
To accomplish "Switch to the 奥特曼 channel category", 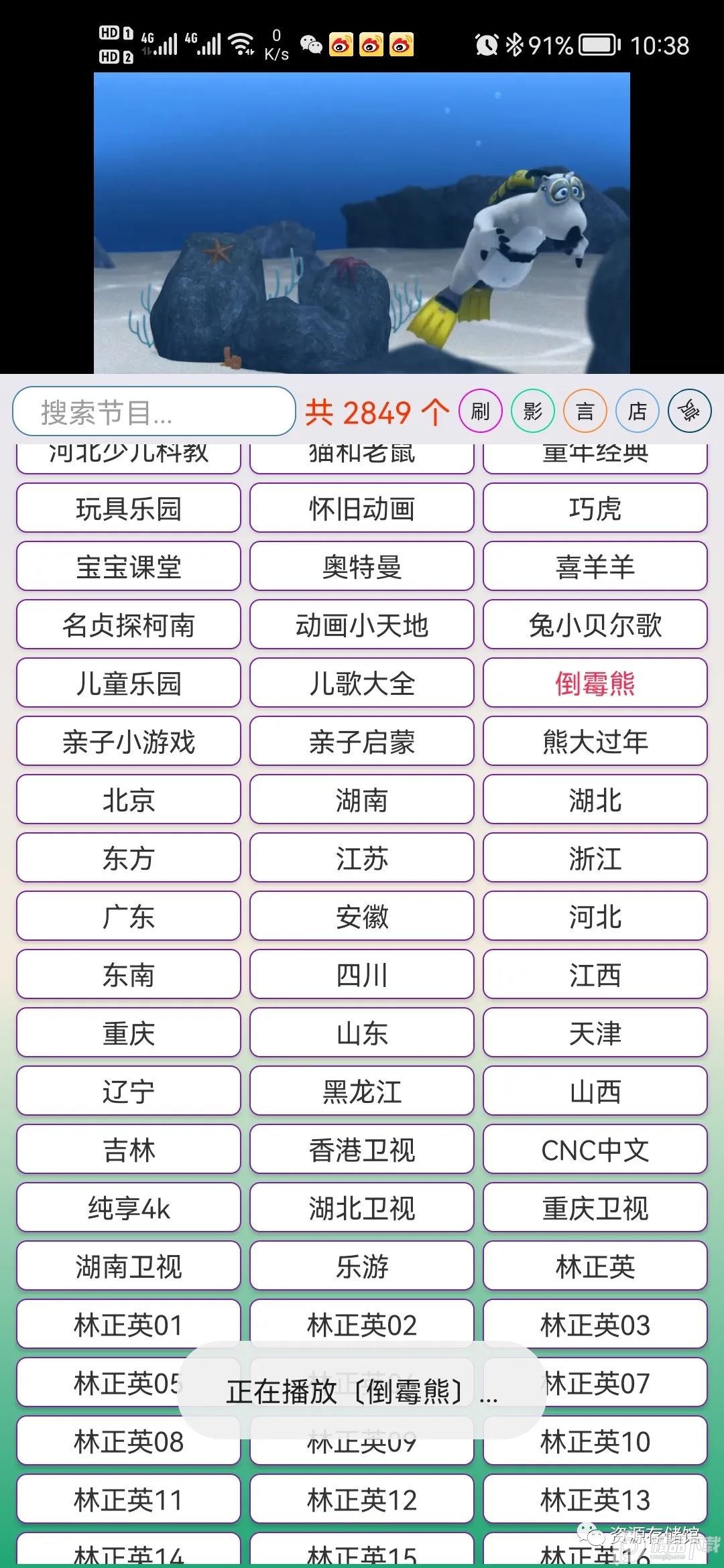I will tap(361, 566).
